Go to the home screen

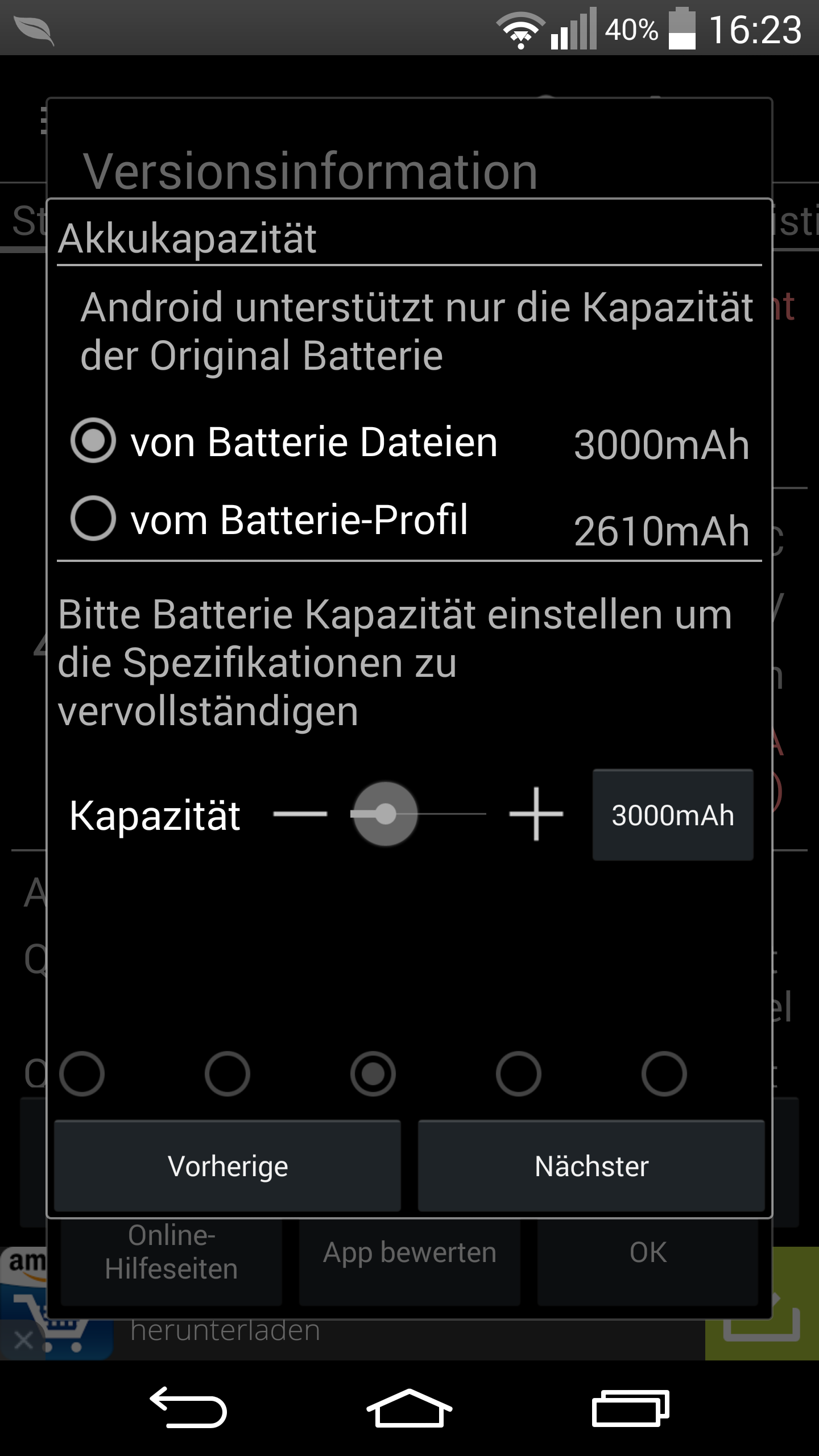(x=409, y=1408)
